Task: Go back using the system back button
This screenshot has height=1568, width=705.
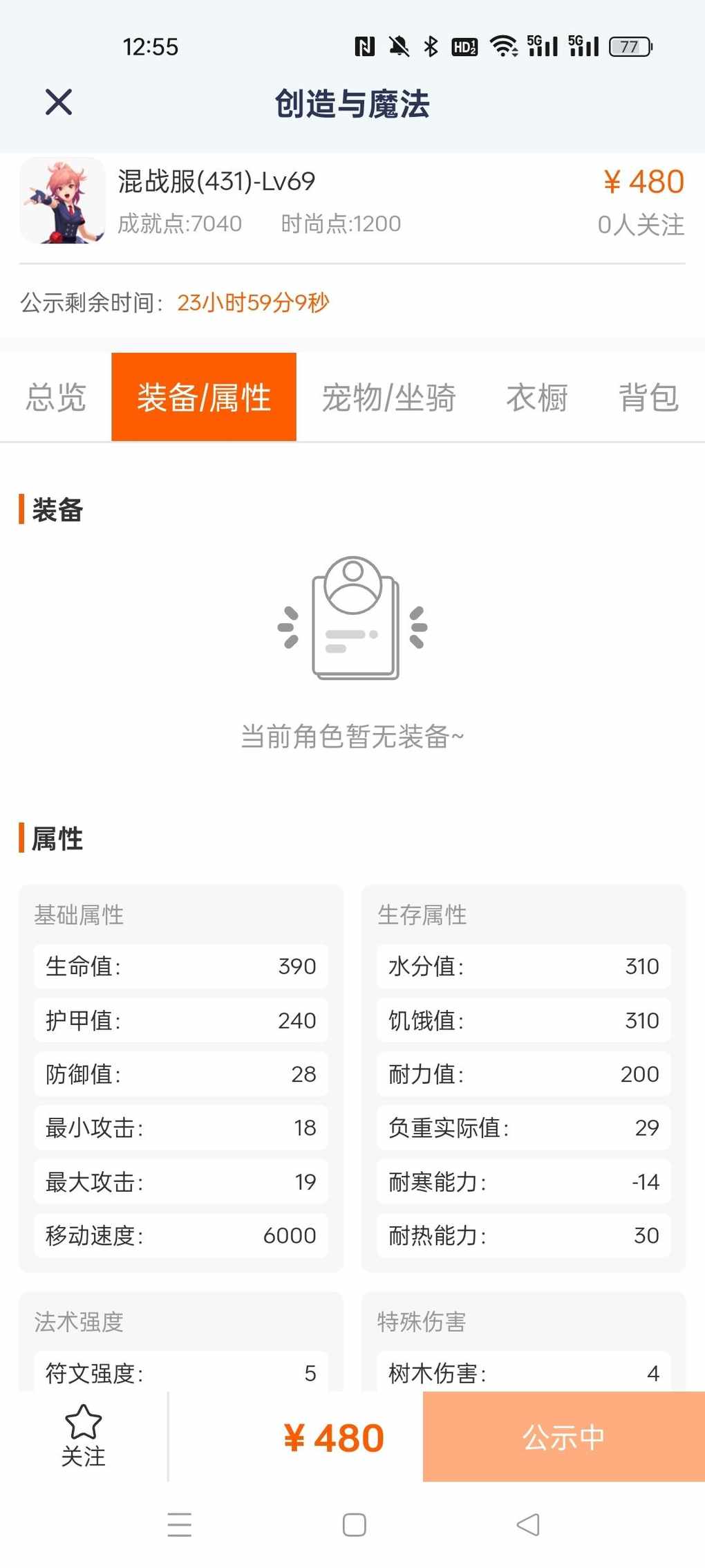Action: (528, 1524)
